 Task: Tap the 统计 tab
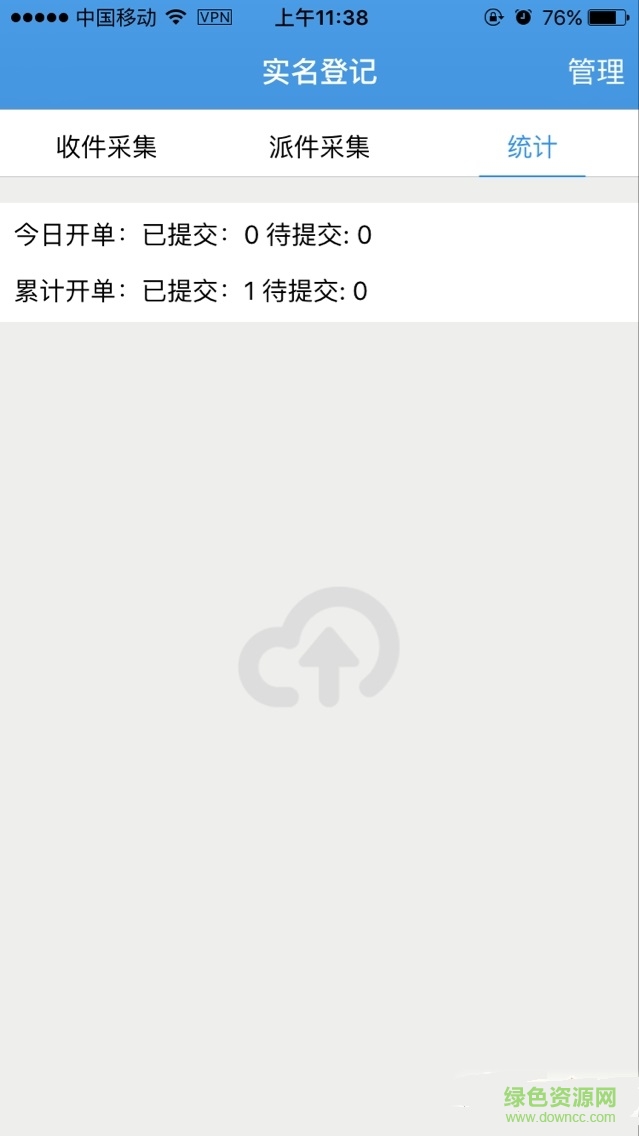532,147
